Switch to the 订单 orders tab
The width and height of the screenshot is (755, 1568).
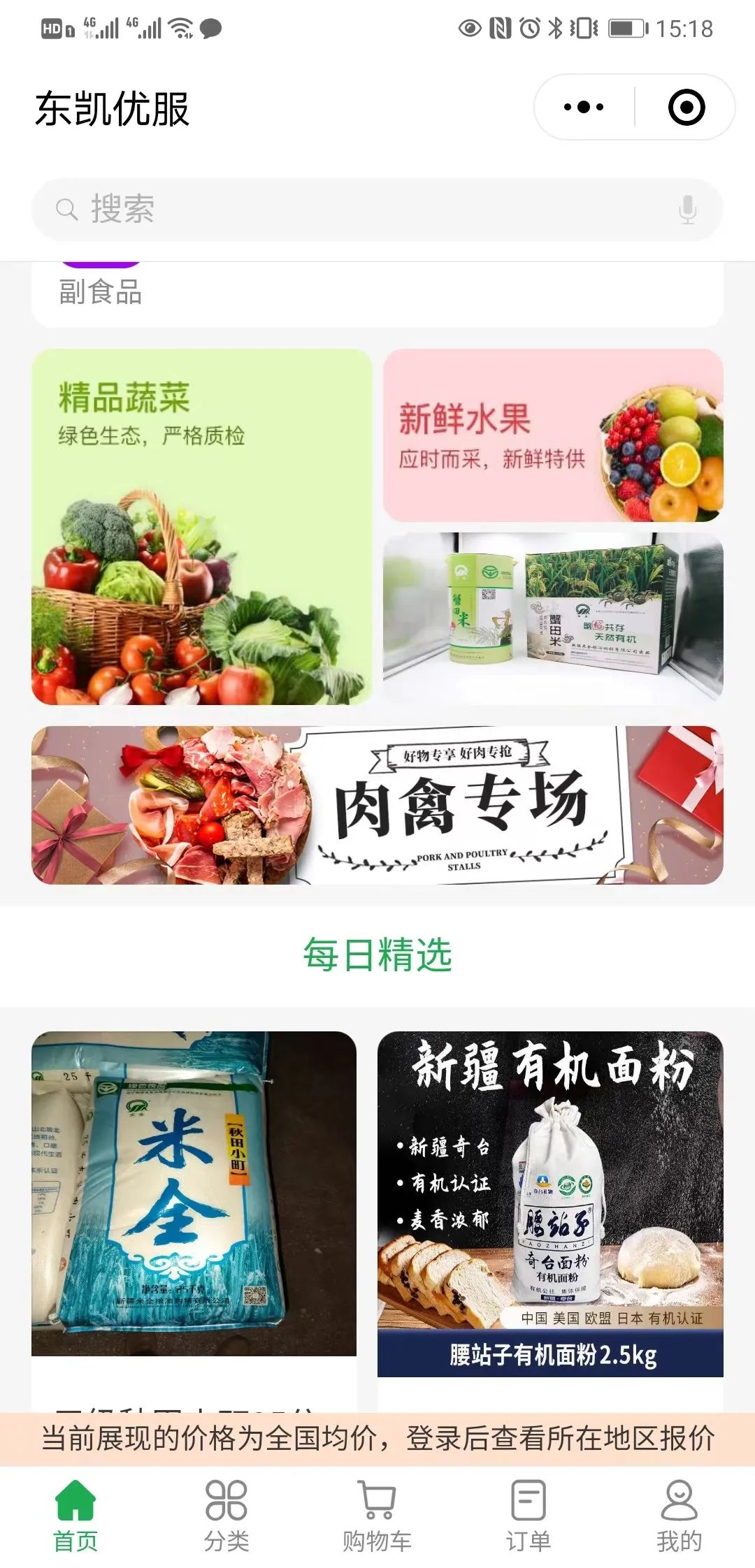[x=528, y=1513]
